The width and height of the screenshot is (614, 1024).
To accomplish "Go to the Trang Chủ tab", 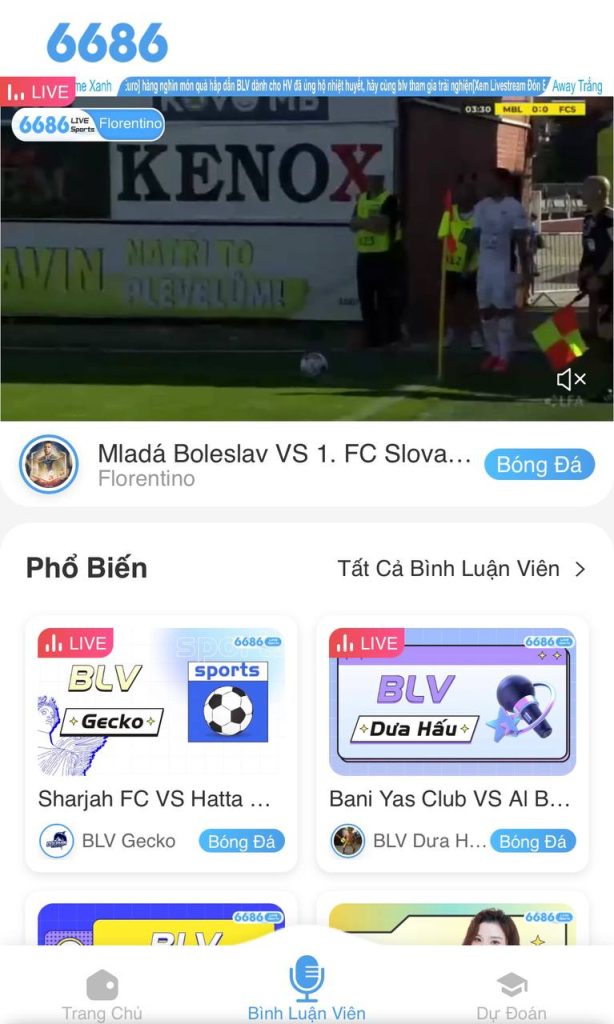I will pyautogui.click(x=102, y=994).
